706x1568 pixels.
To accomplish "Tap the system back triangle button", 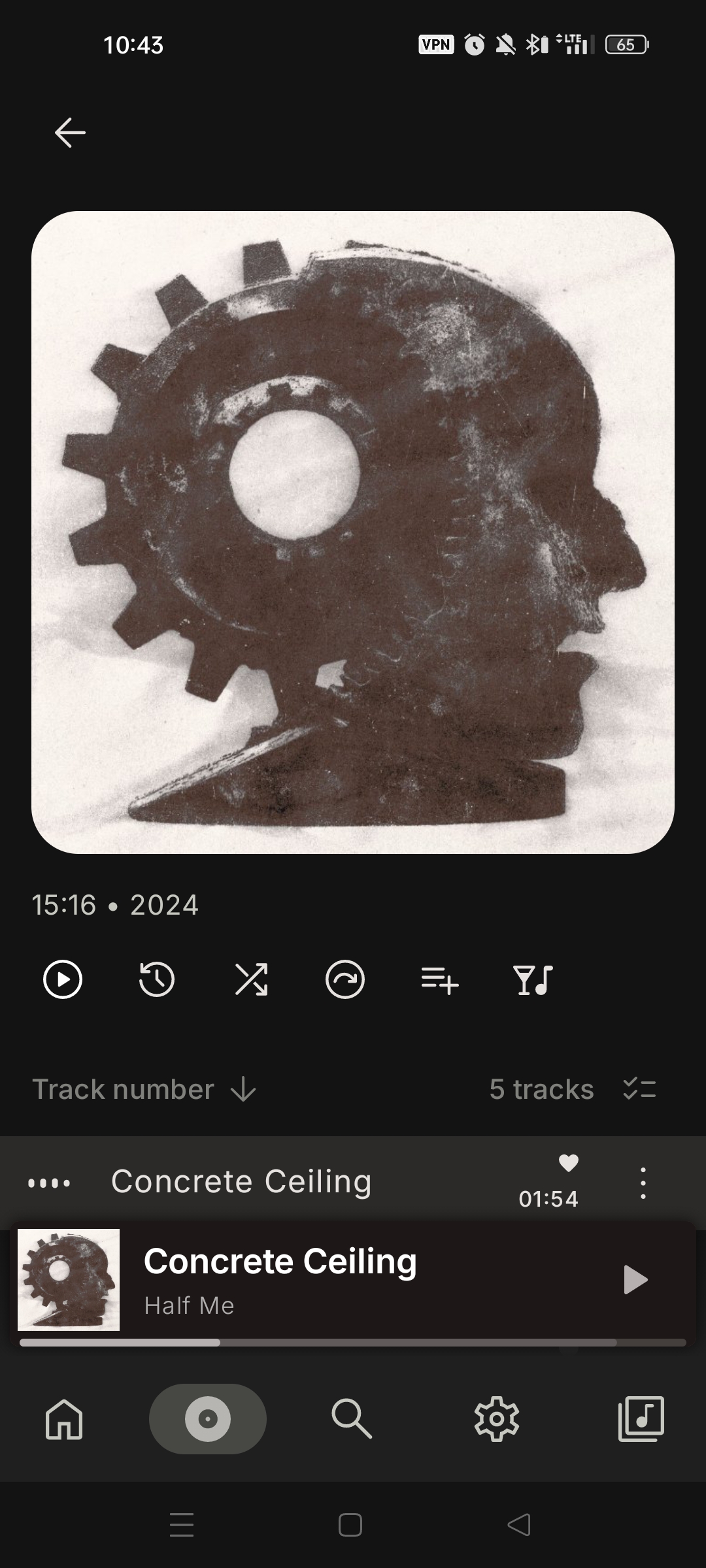I will click(x=519, y=1525).
